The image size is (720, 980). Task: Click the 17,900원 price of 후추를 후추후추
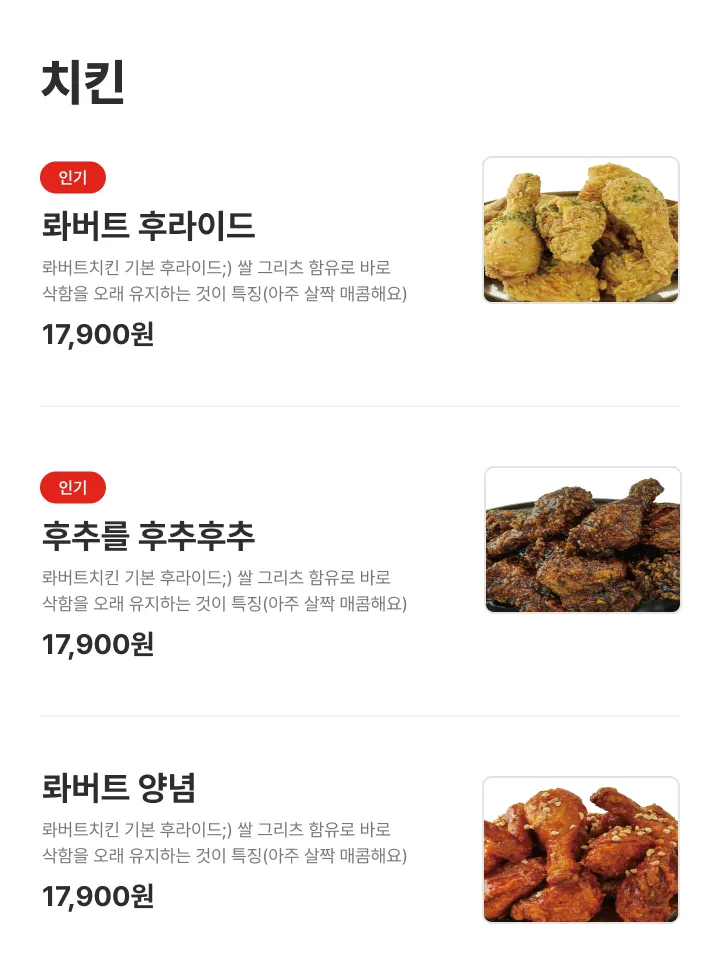point(96,645)
